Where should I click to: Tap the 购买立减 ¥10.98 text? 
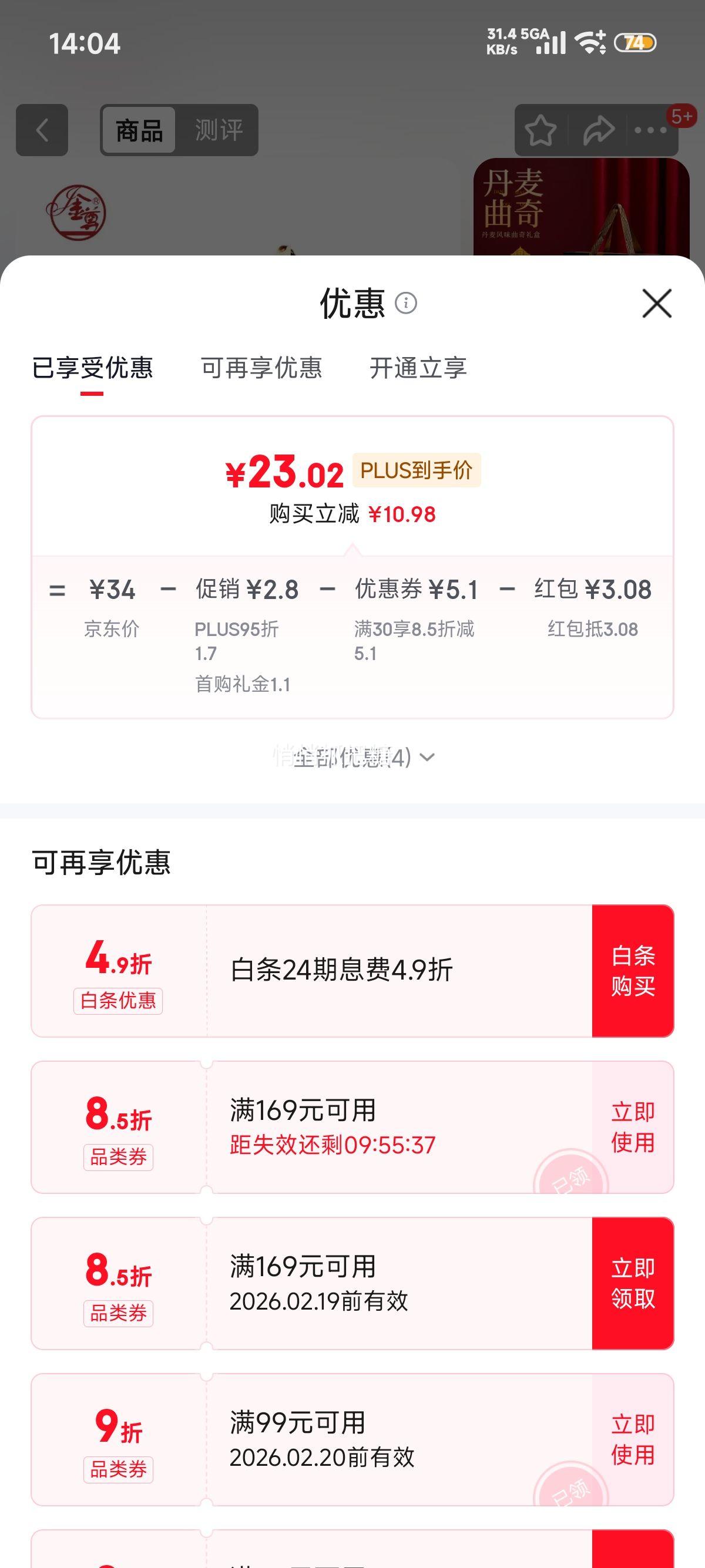[x=352, y=514]
